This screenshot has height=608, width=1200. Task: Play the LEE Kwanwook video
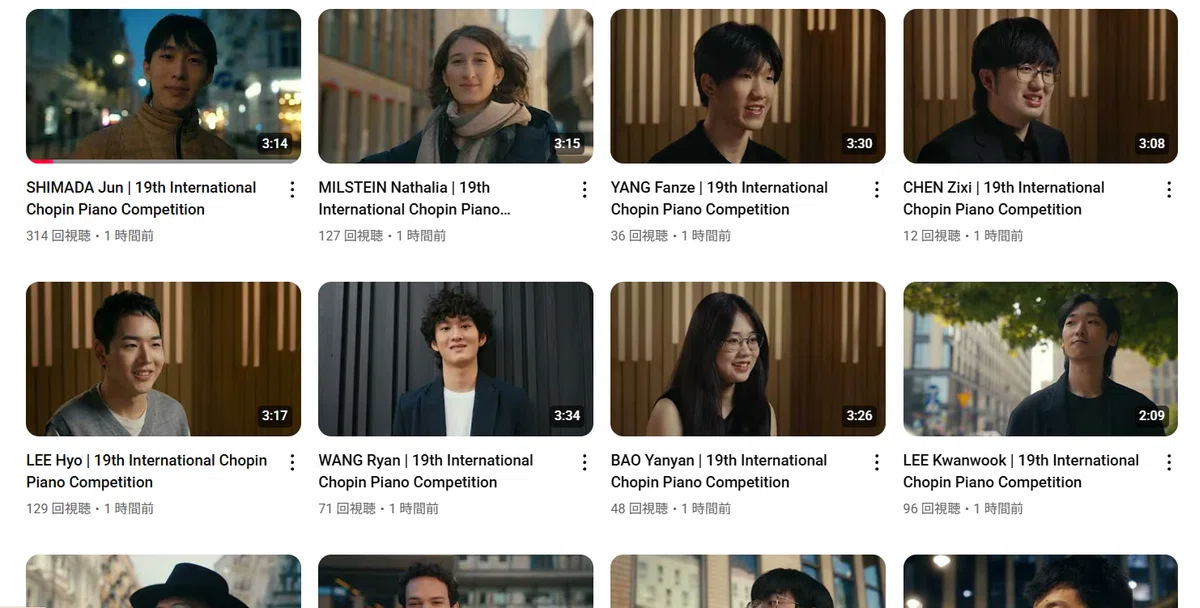(1040, 359)
